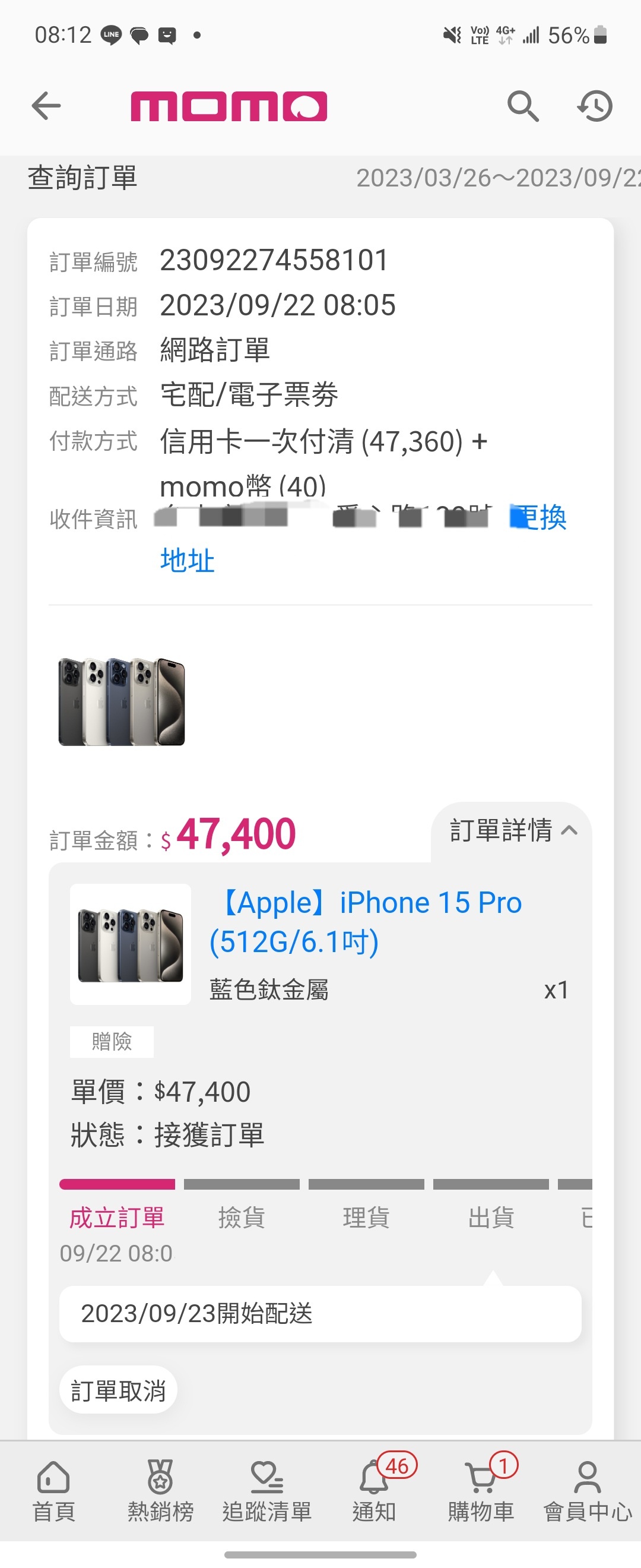
Task: Open the iPhone thumbnail in order details
Action: pos(130,944)
